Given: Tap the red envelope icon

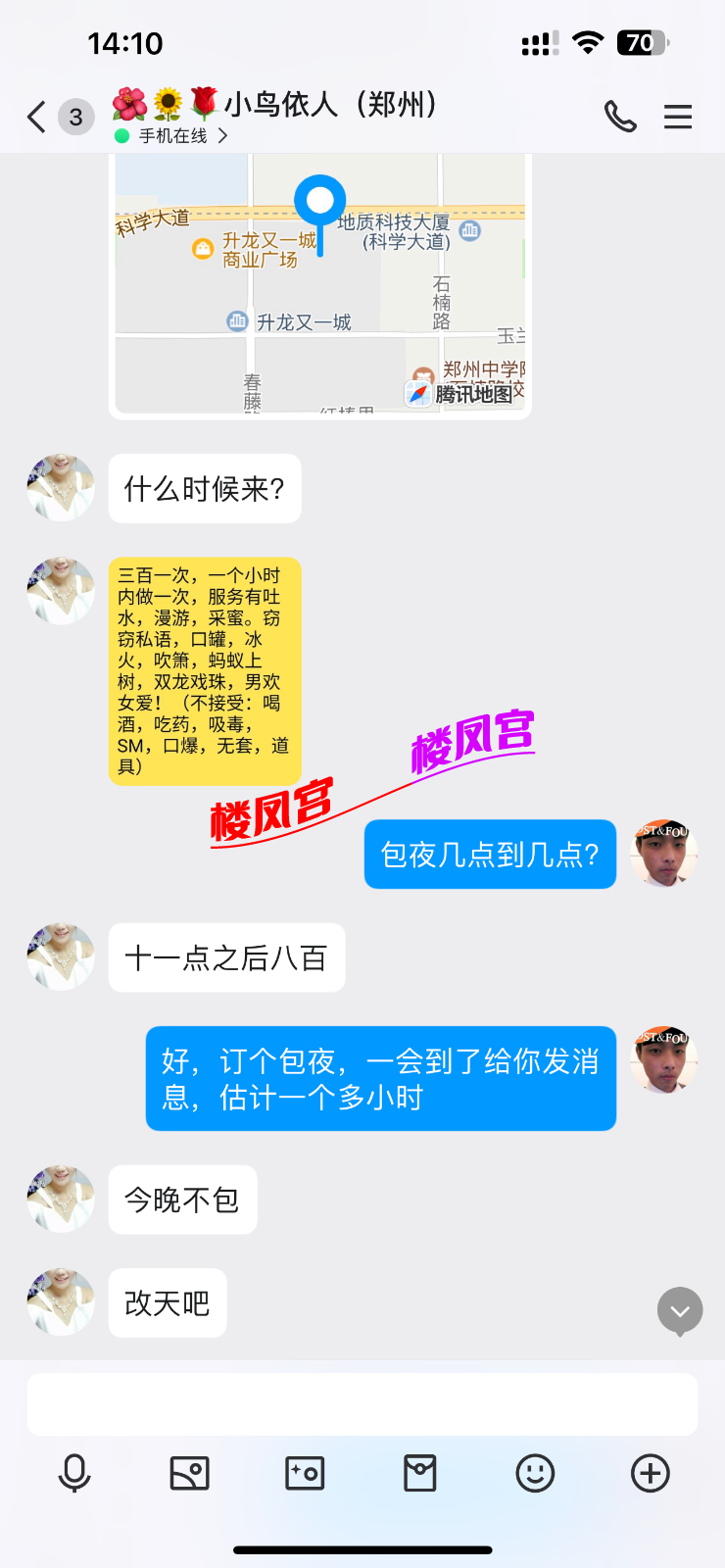Looking at the screenshot, I should (419, 1472).
